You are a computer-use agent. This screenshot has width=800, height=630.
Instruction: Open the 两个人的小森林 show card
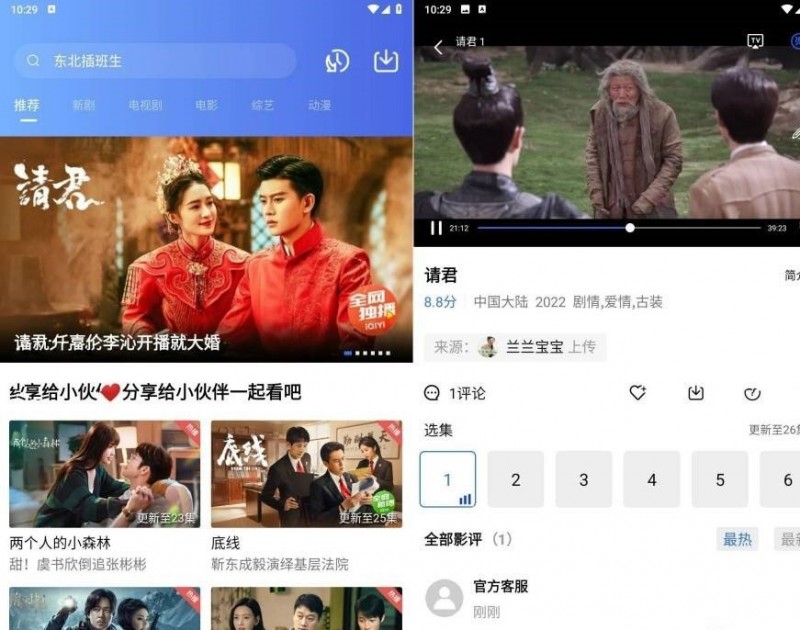click(104, 474)
